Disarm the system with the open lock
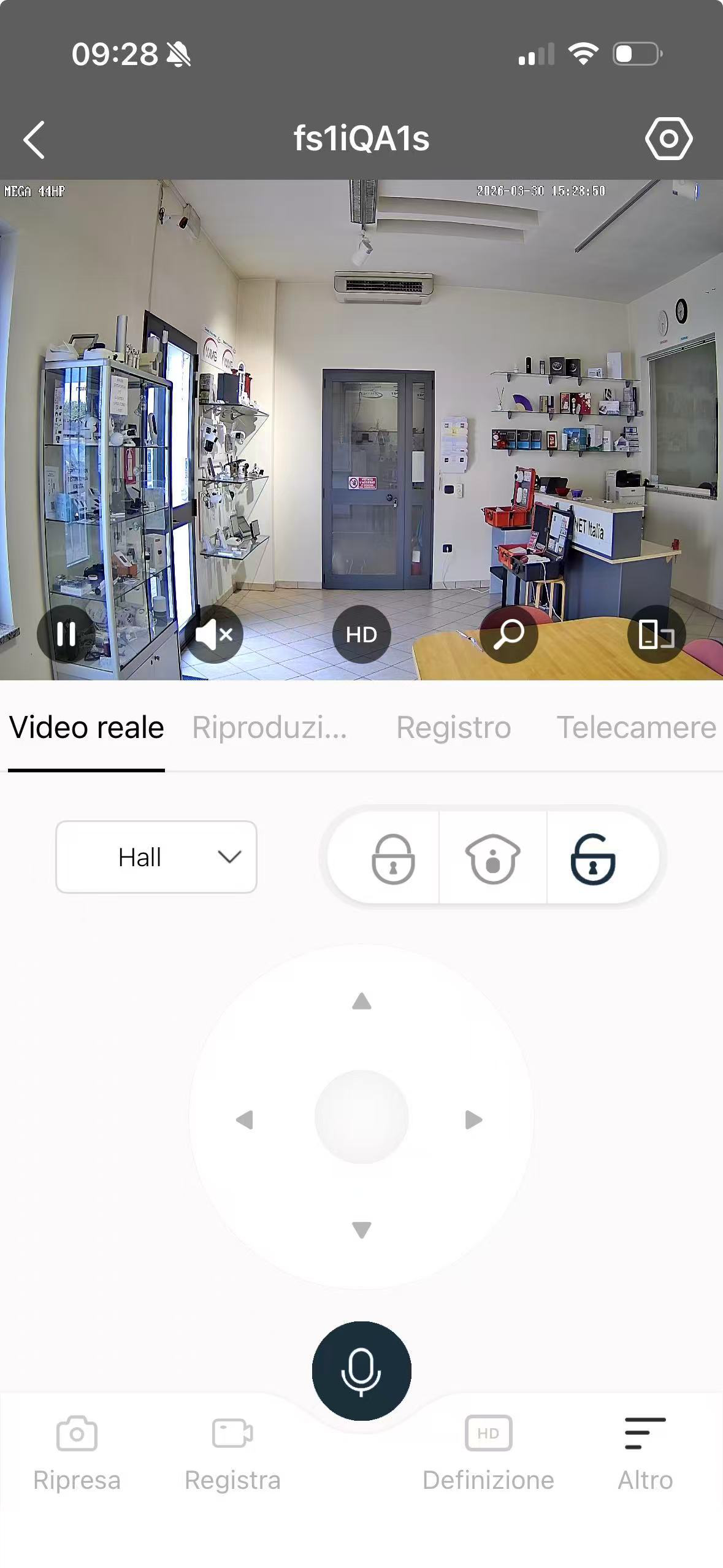Screen dimensions: 723x1568 tap(592, 857)
